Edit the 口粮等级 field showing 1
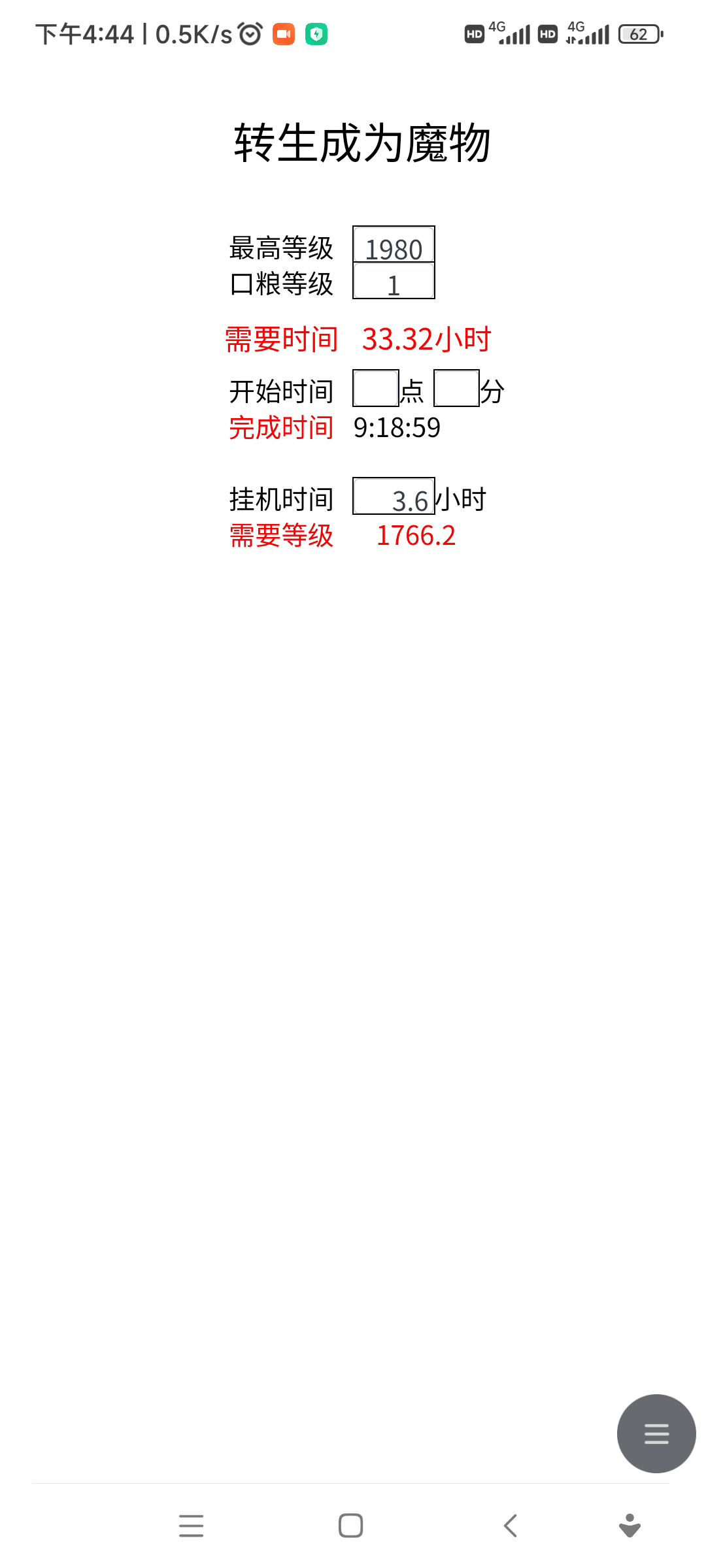 tap(394, 282)
